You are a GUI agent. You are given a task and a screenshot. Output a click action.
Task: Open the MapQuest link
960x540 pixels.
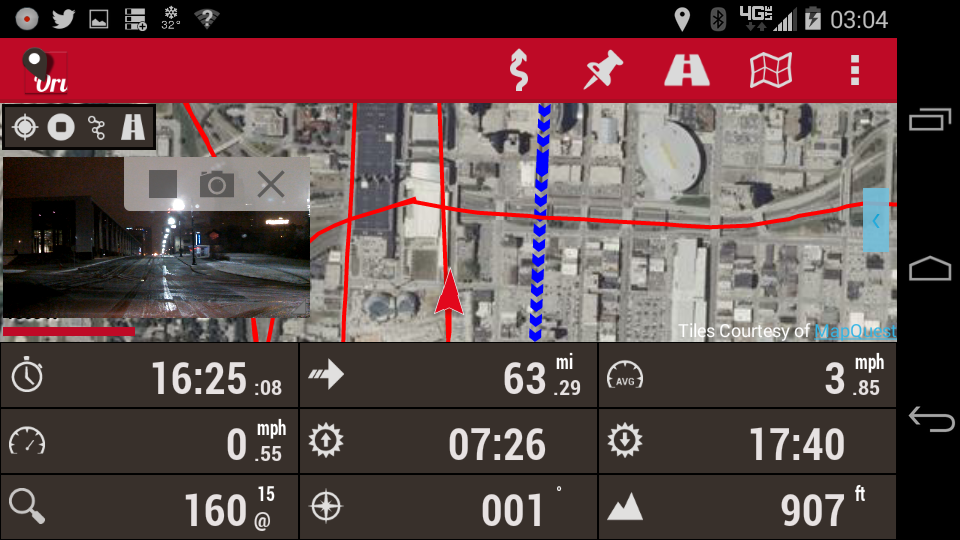click(854, 331)
